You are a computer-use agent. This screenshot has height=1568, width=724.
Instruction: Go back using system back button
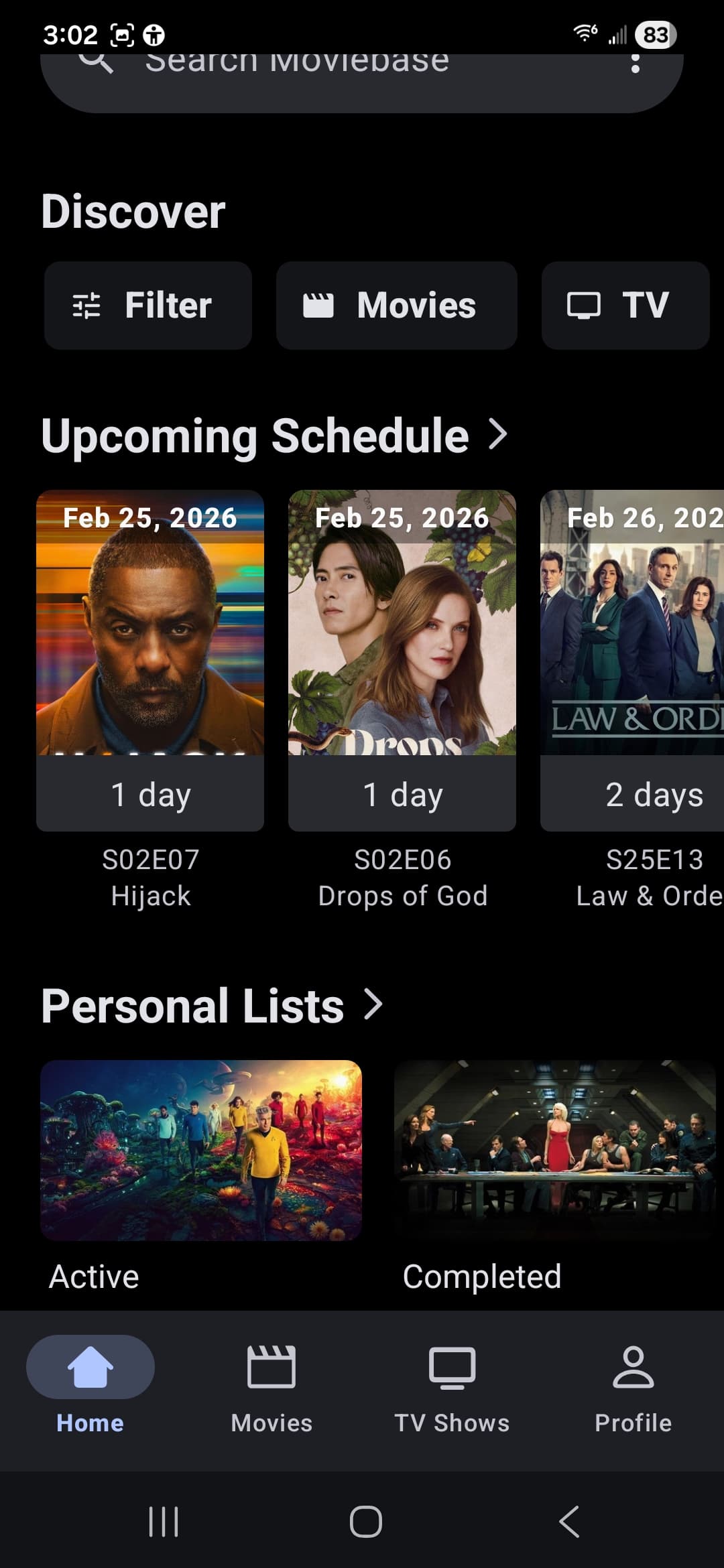coord(569,1522)
